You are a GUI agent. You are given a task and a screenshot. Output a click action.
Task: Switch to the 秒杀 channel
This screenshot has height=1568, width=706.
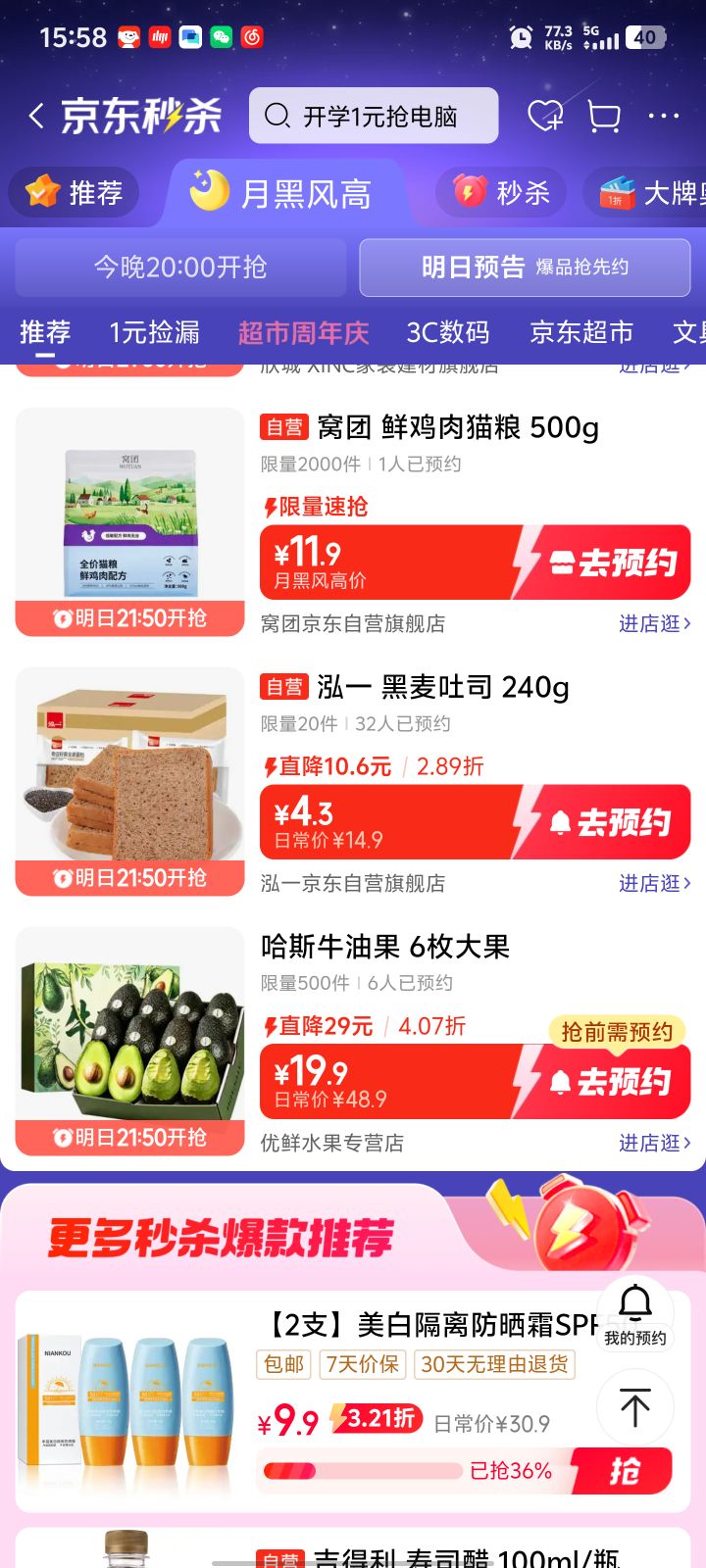coord(501,192)
